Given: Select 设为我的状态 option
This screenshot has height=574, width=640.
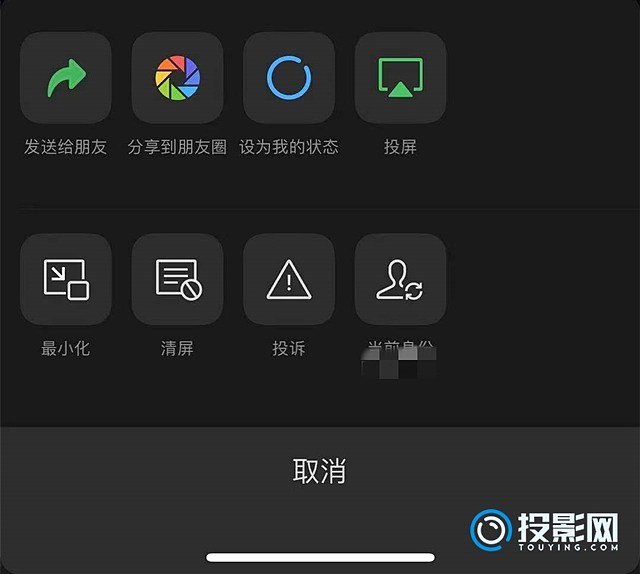Looking at the screenshot, I should click(289, 78).
